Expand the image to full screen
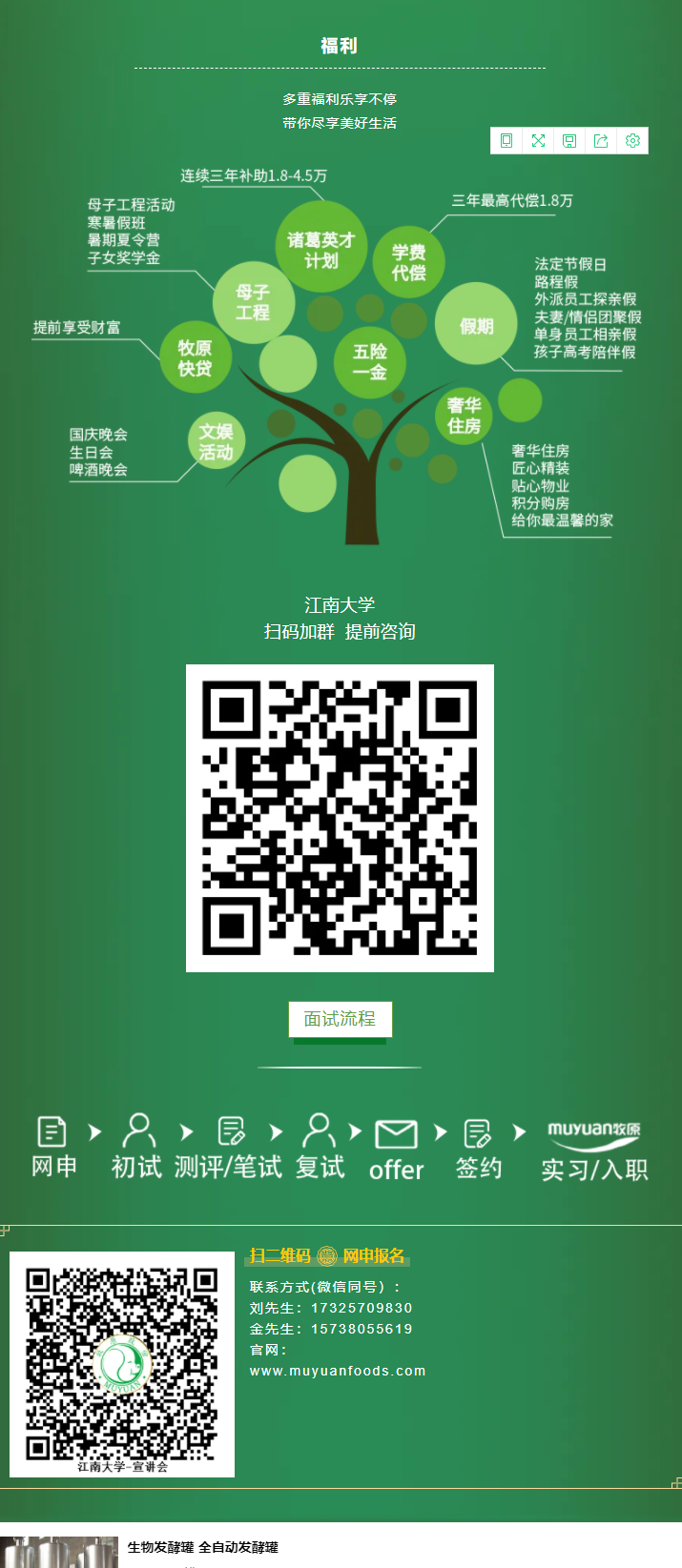Viewport: 682px width, 1568px height. pyautogui.click(x=538, y=141)
